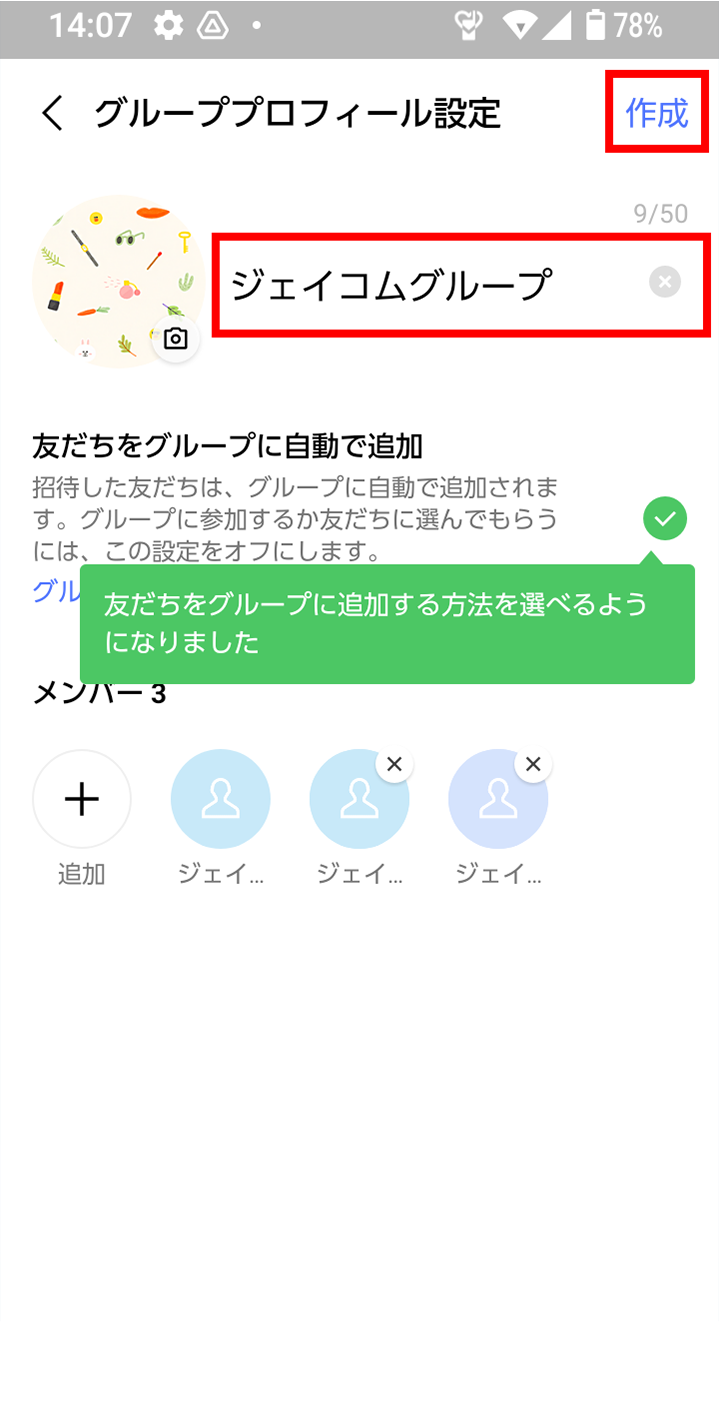Image resolution: width=719 pixels, height=1423 pixels.
Task: Remove the second member from the group
Action: (x=394, y=765)
